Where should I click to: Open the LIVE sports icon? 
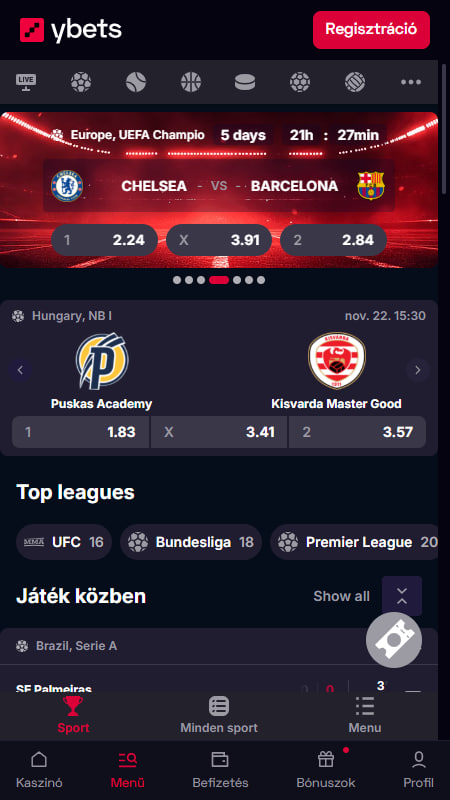[26, 82]
